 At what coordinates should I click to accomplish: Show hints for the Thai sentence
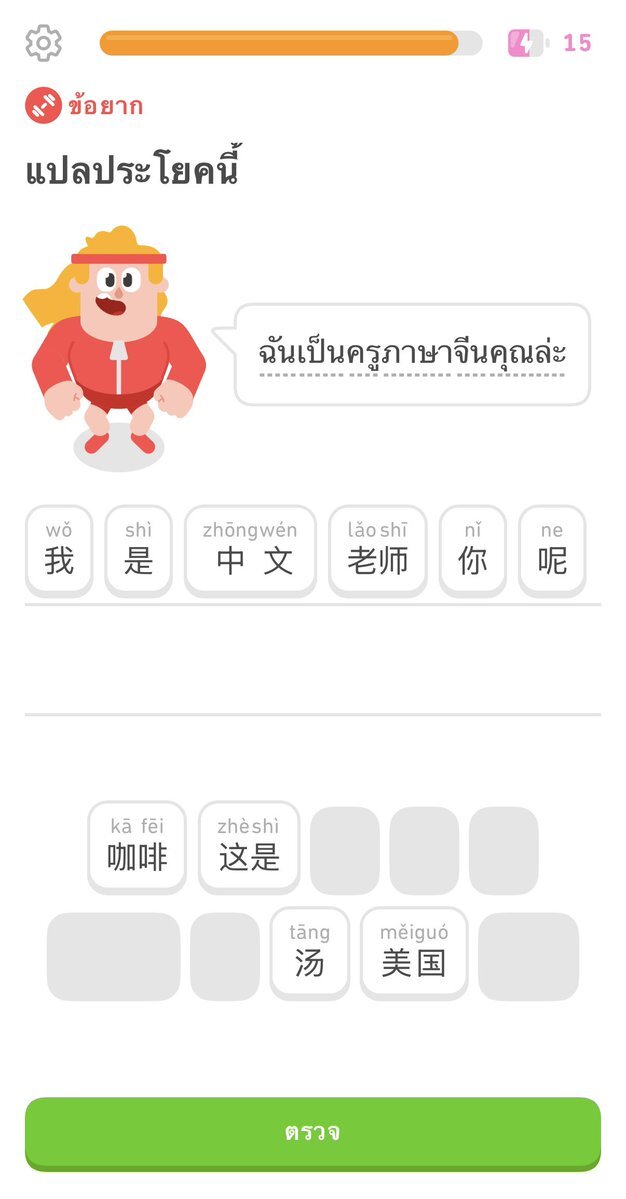pyautogui.click(x=412, y=353)
